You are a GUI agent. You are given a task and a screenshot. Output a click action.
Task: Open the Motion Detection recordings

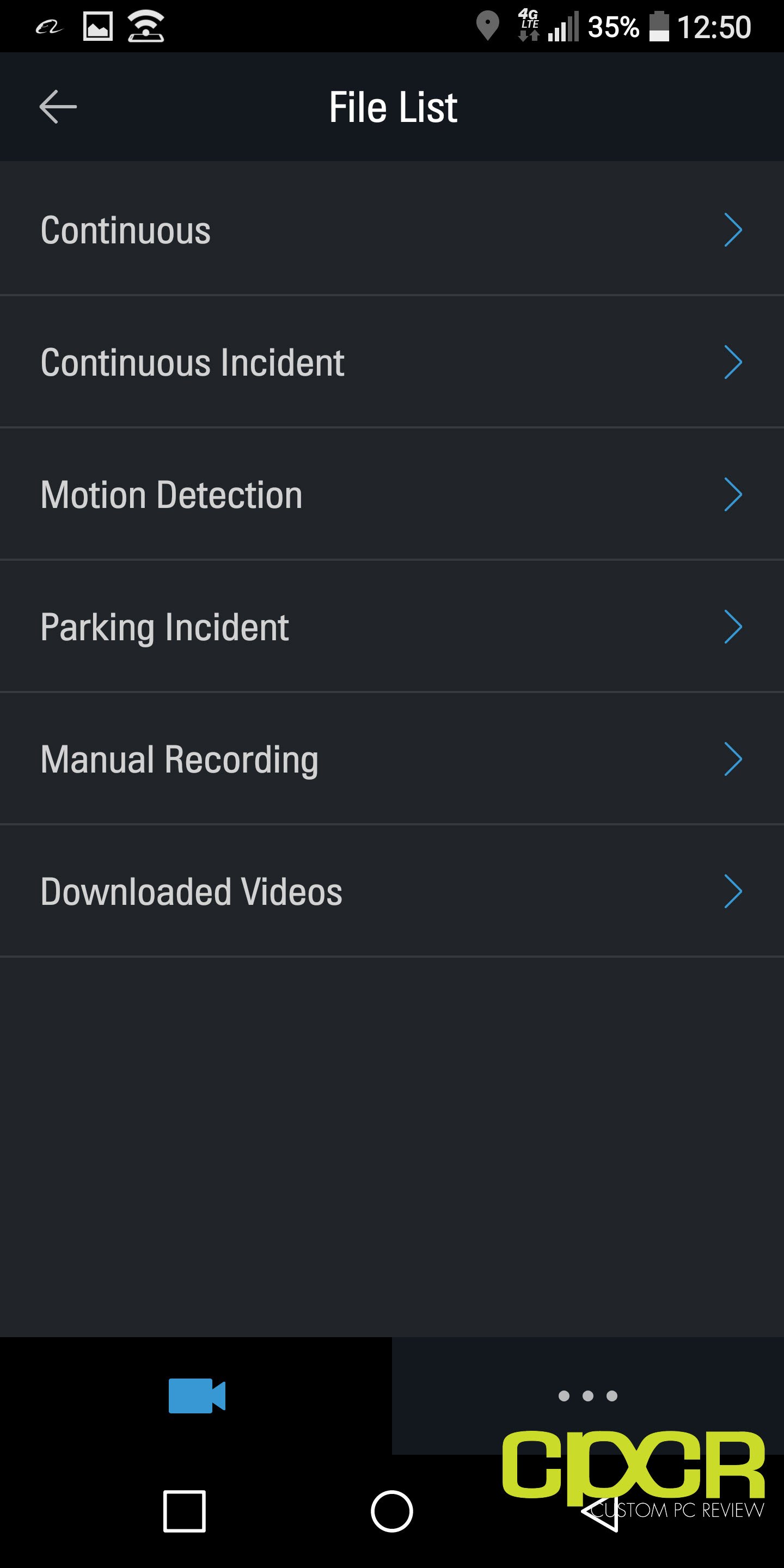coord(392,494)
